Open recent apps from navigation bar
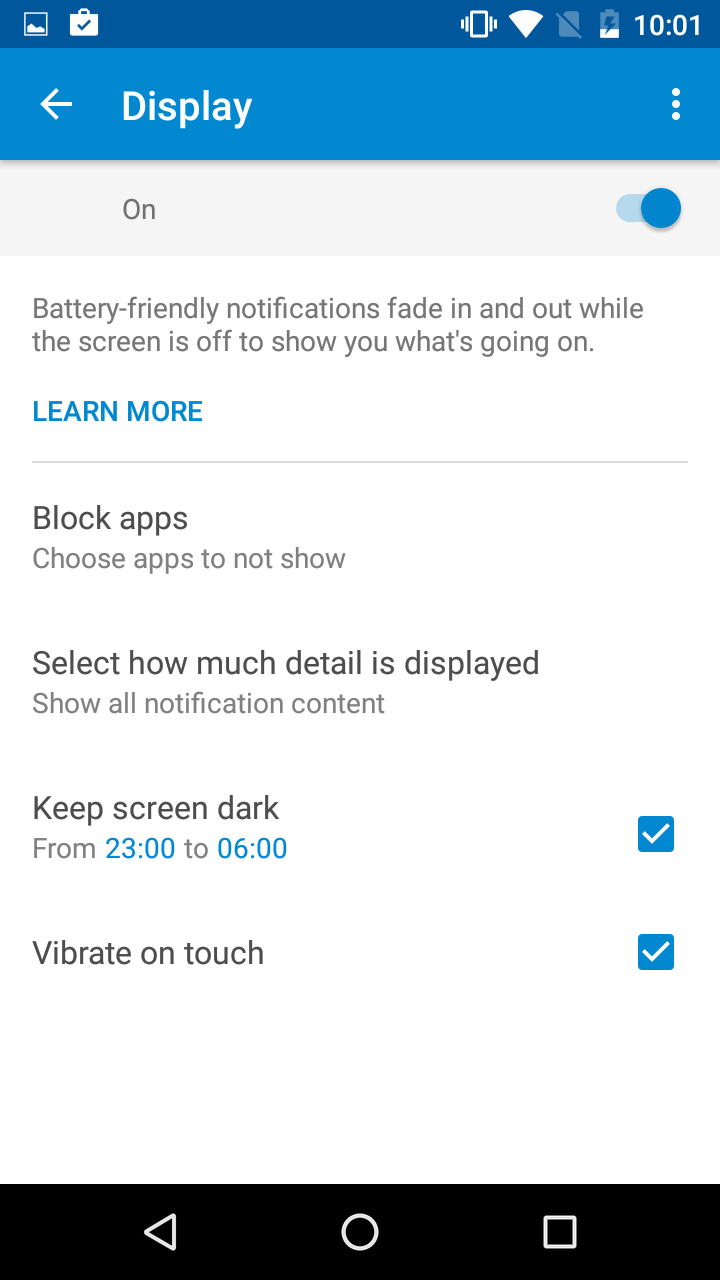This screenshot has height=1280, width=720. pyautogui.click(x=560, y=1232)
